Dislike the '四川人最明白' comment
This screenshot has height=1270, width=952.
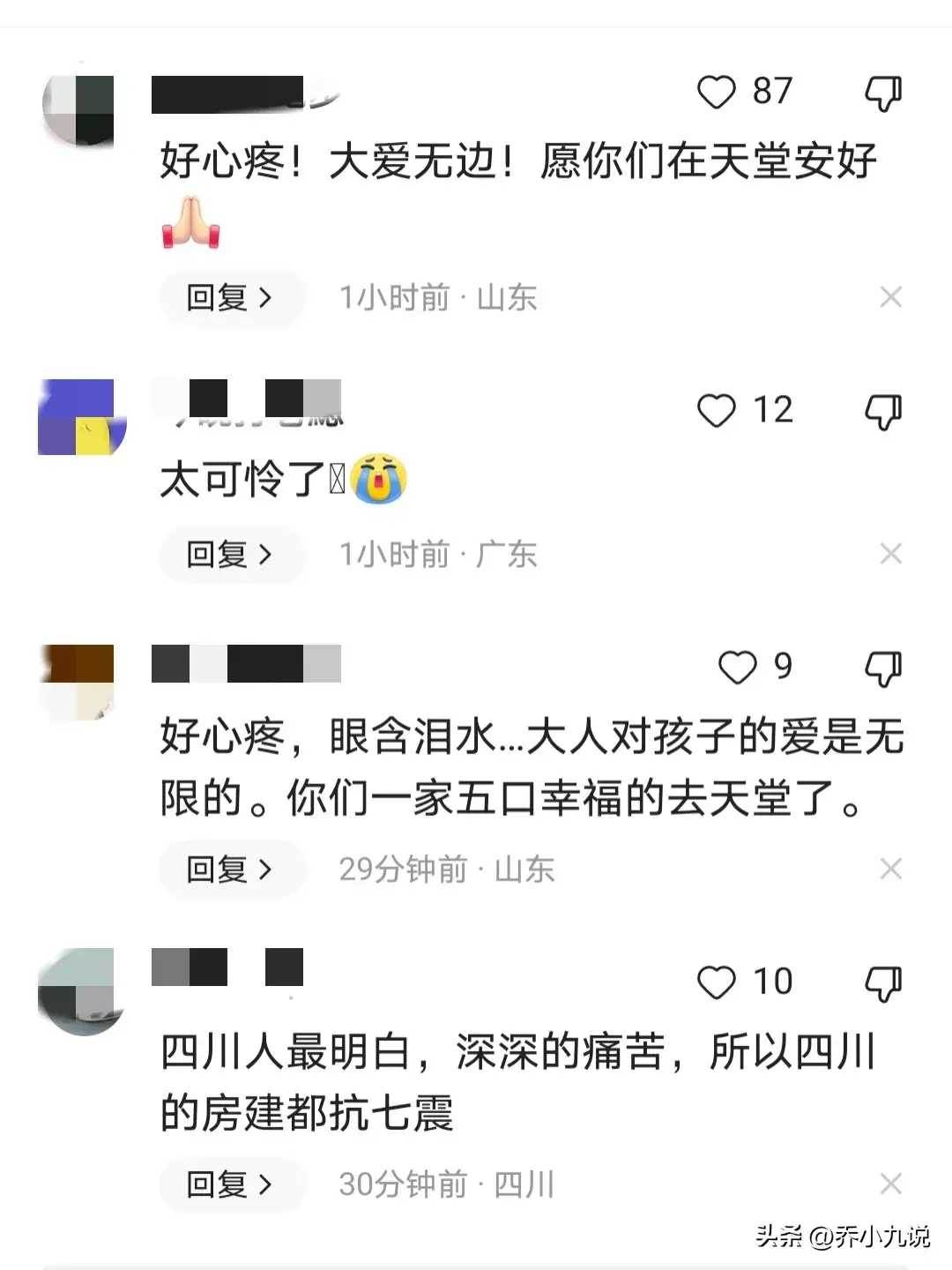click(x=882, y=983)
